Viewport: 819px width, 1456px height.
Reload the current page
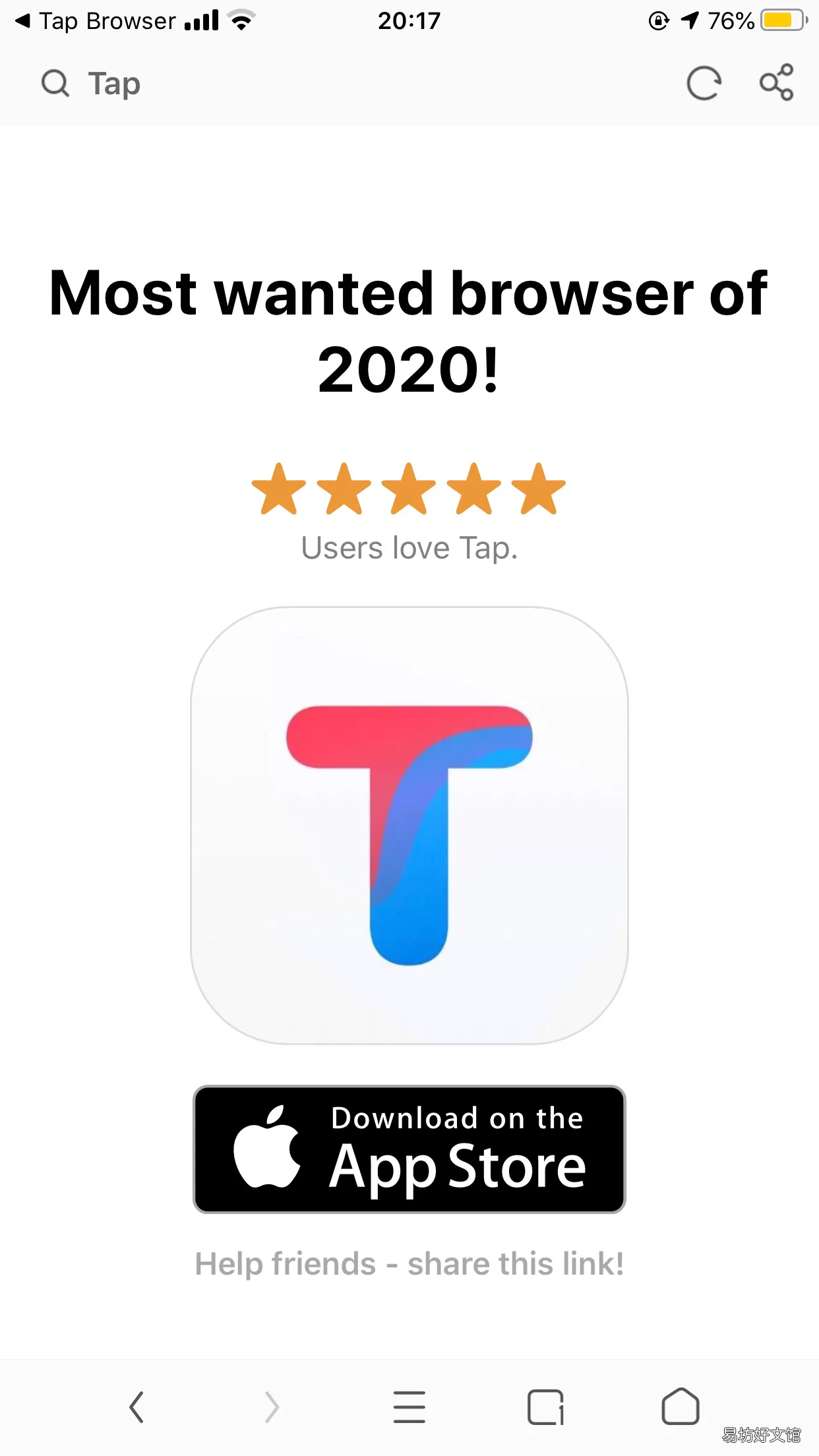704,84
